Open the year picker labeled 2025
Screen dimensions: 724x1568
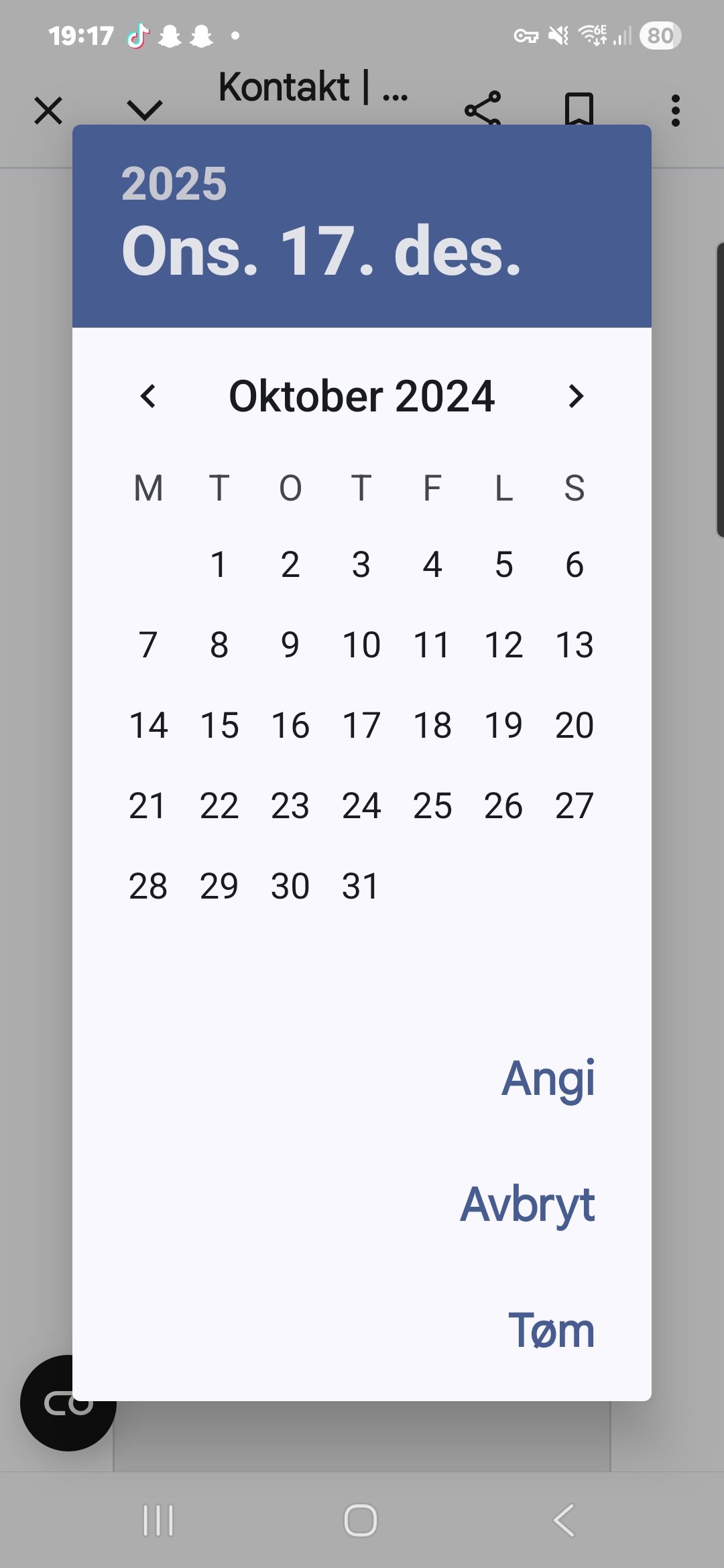(x=174, y=184)
